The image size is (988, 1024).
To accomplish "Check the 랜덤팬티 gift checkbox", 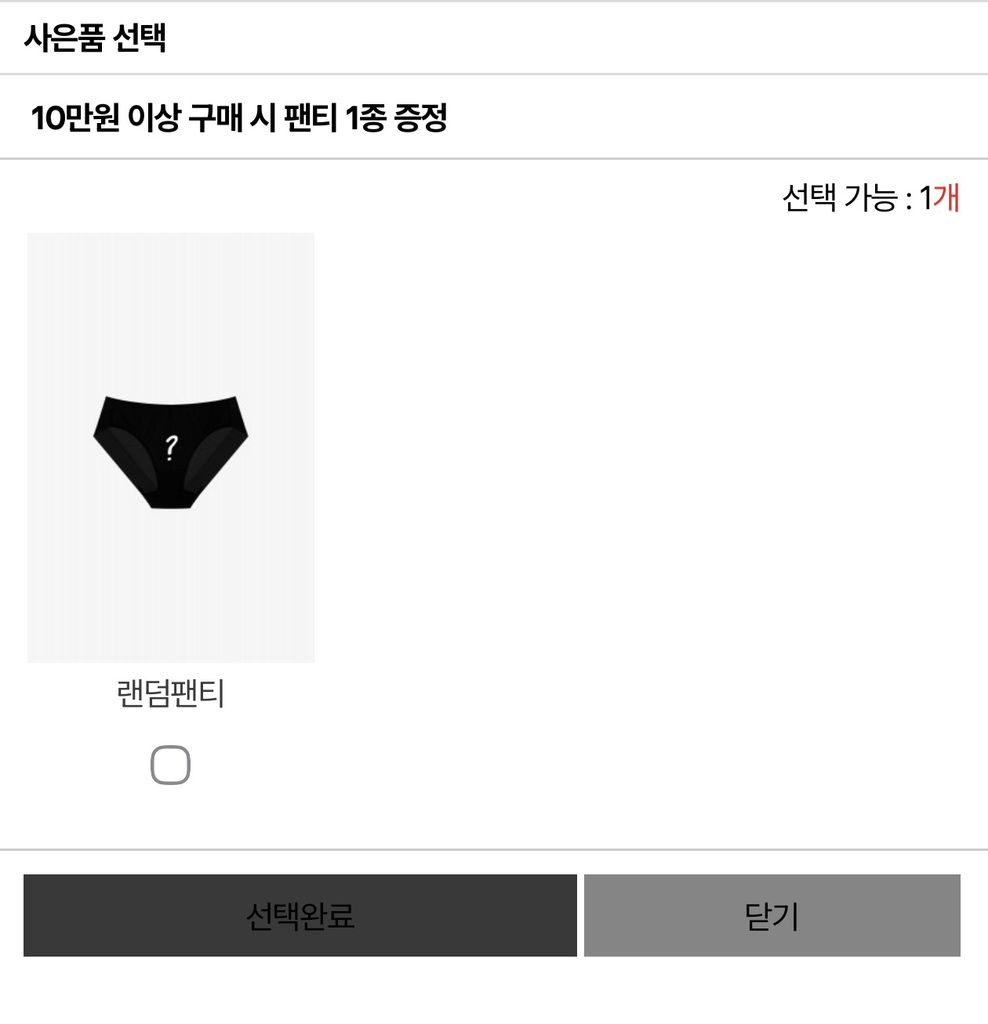I will coord(170,766).
